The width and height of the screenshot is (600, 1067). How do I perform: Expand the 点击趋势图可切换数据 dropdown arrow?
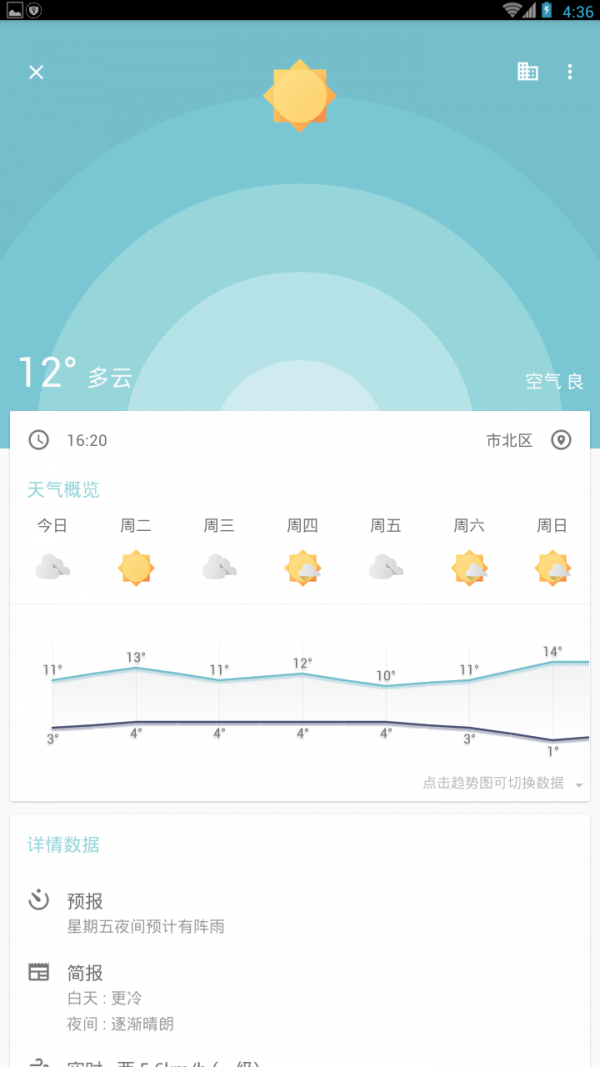(x=579, y=785)
